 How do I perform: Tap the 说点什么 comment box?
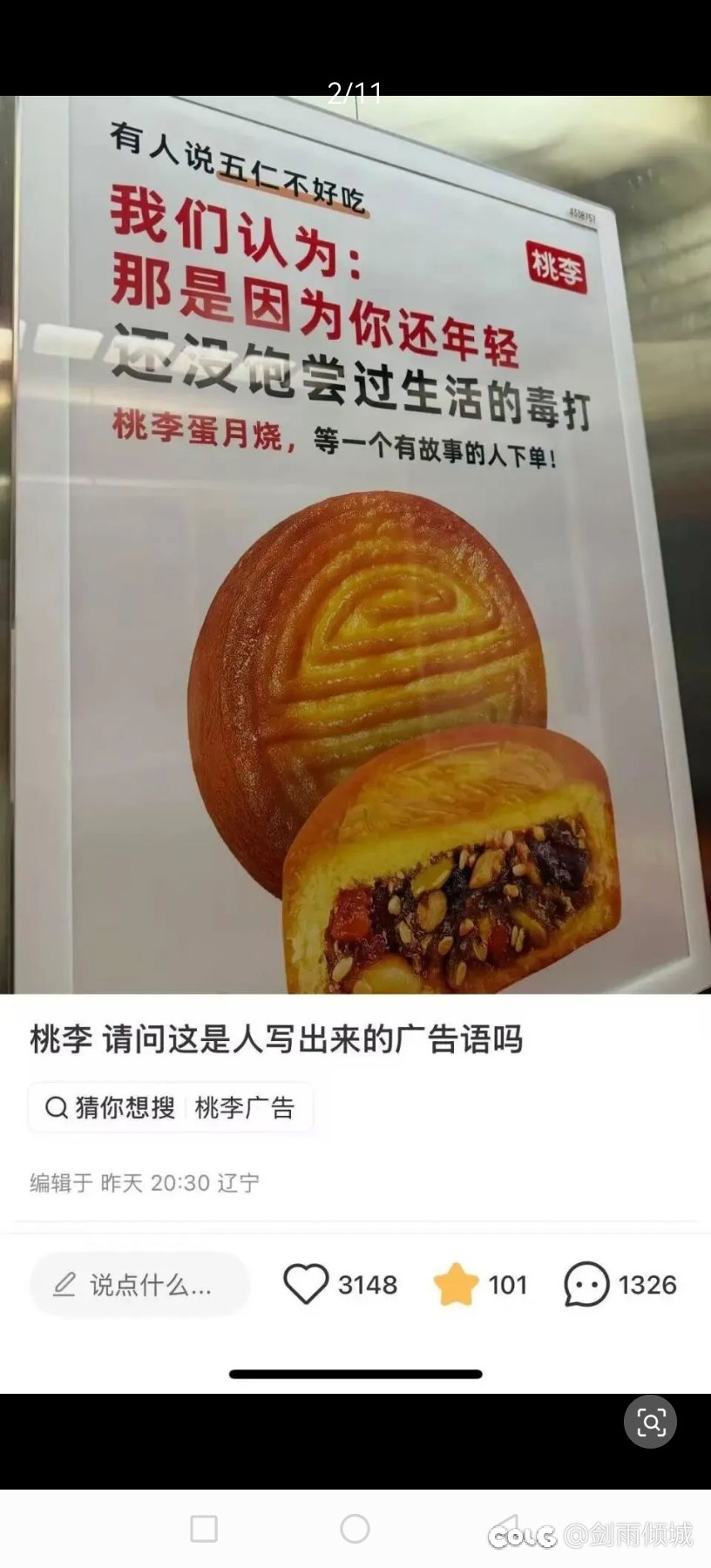tap(139, 1285)
